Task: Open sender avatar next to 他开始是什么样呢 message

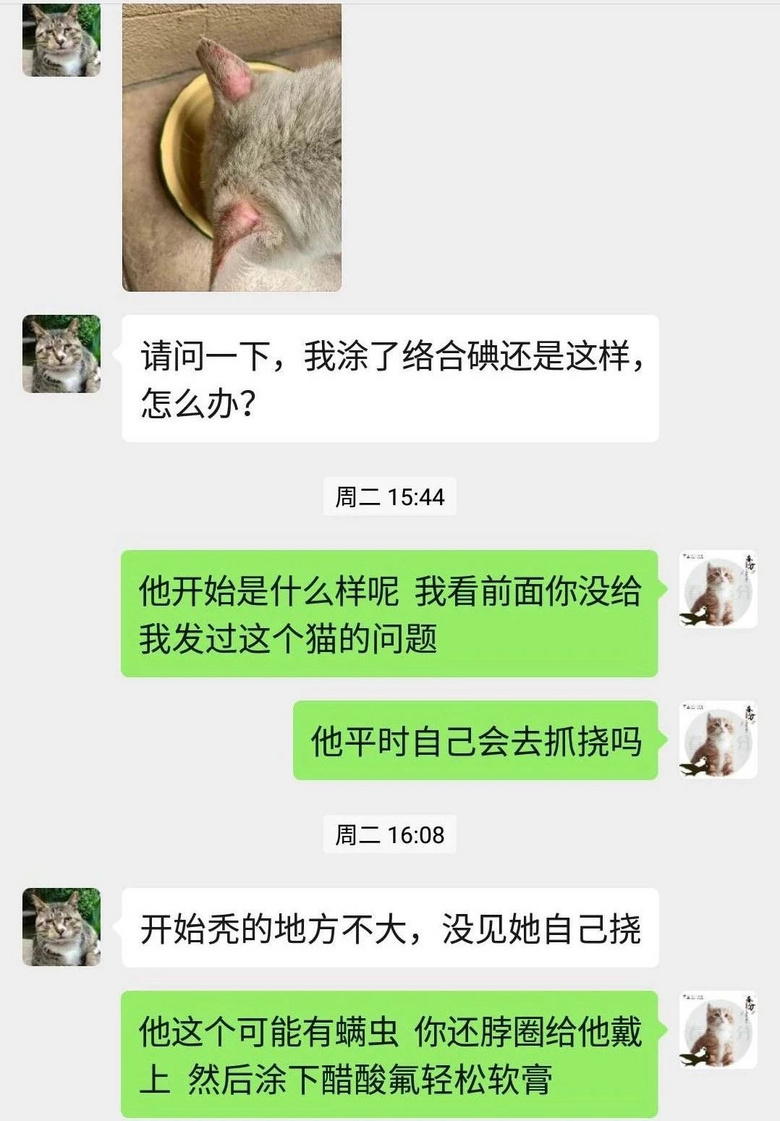Action: 718,589
